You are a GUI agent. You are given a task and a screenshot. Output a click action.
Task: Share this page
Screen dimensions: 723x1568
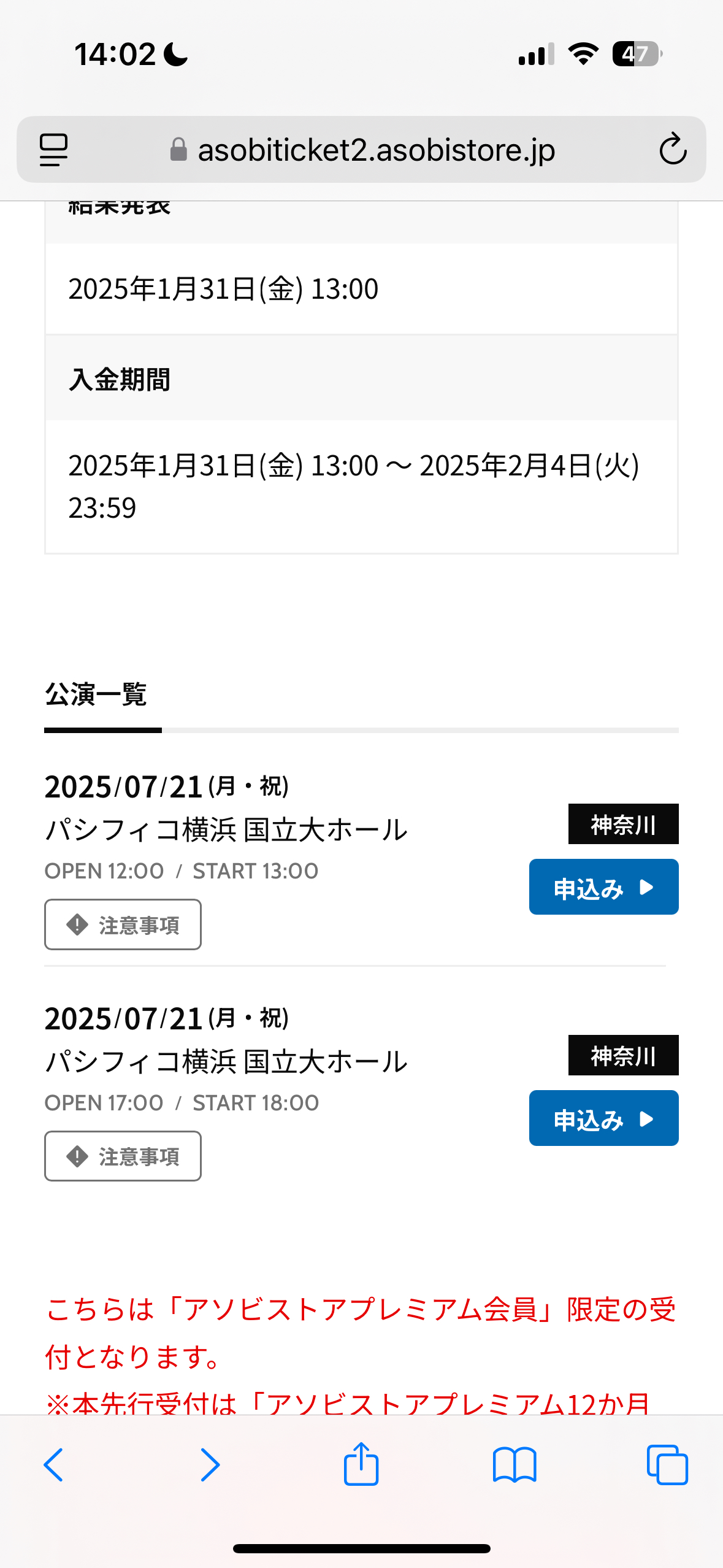(x=361, y=1464)
